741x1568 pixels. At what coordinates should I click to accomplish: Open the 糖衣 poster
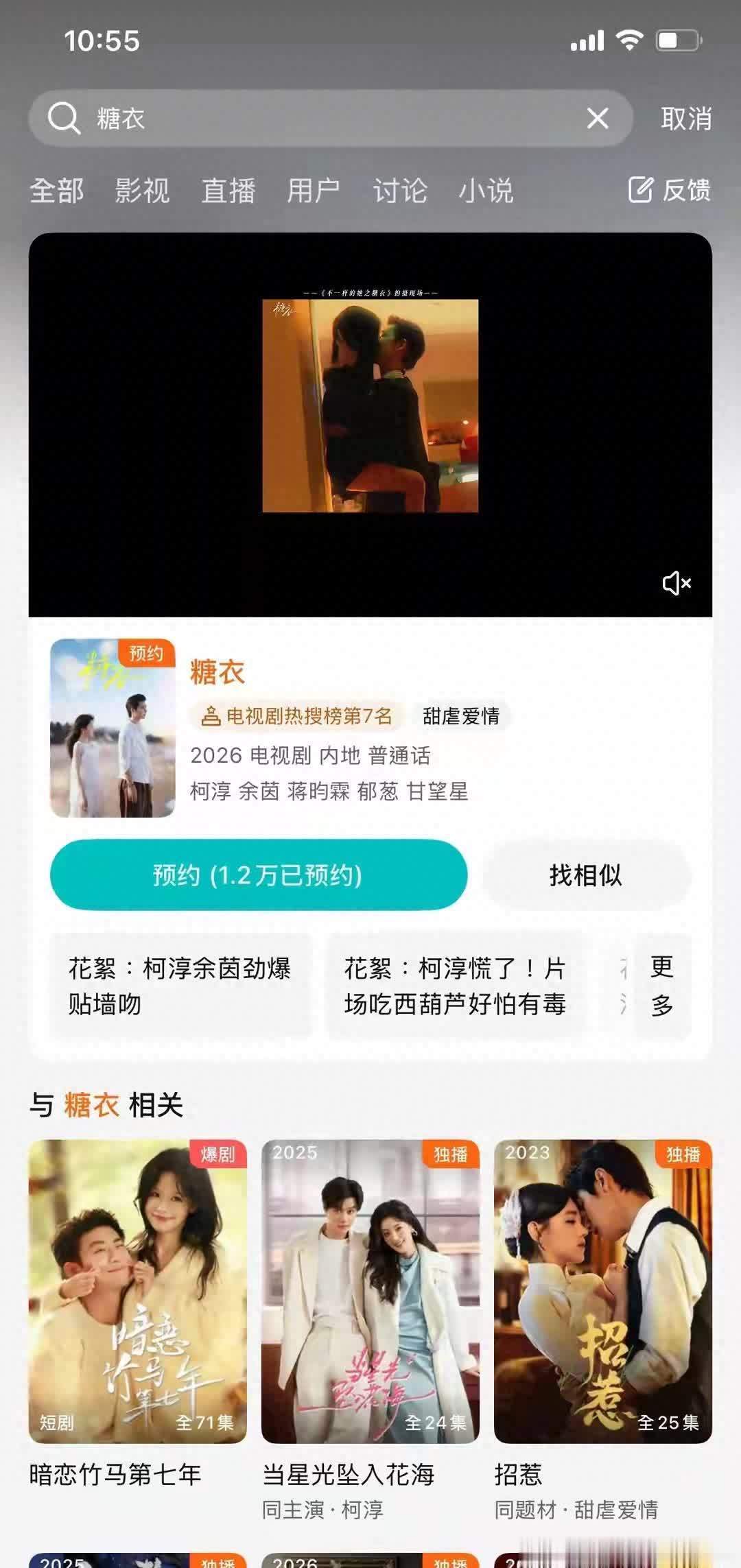(113, 728)
